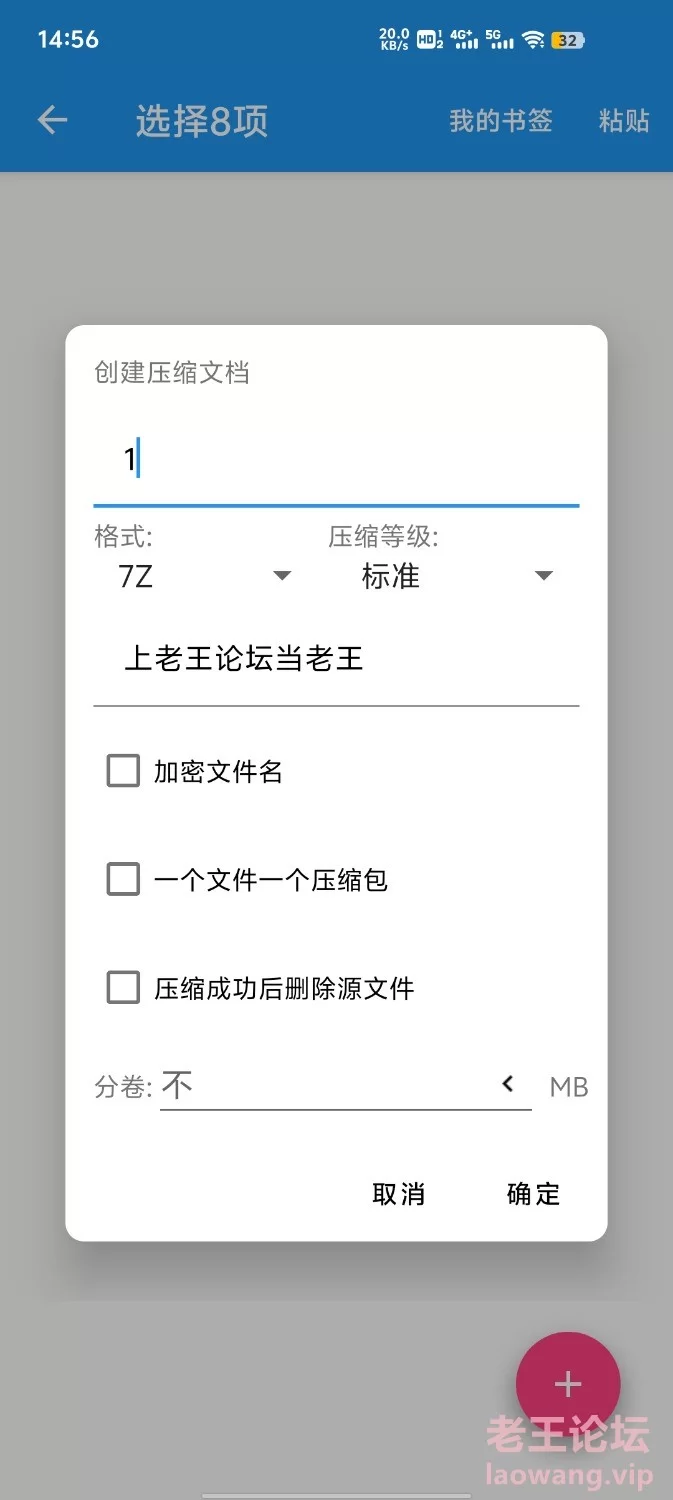Cancel with the 取消 button
673x1500 pixels.
tap(398, 1194)
